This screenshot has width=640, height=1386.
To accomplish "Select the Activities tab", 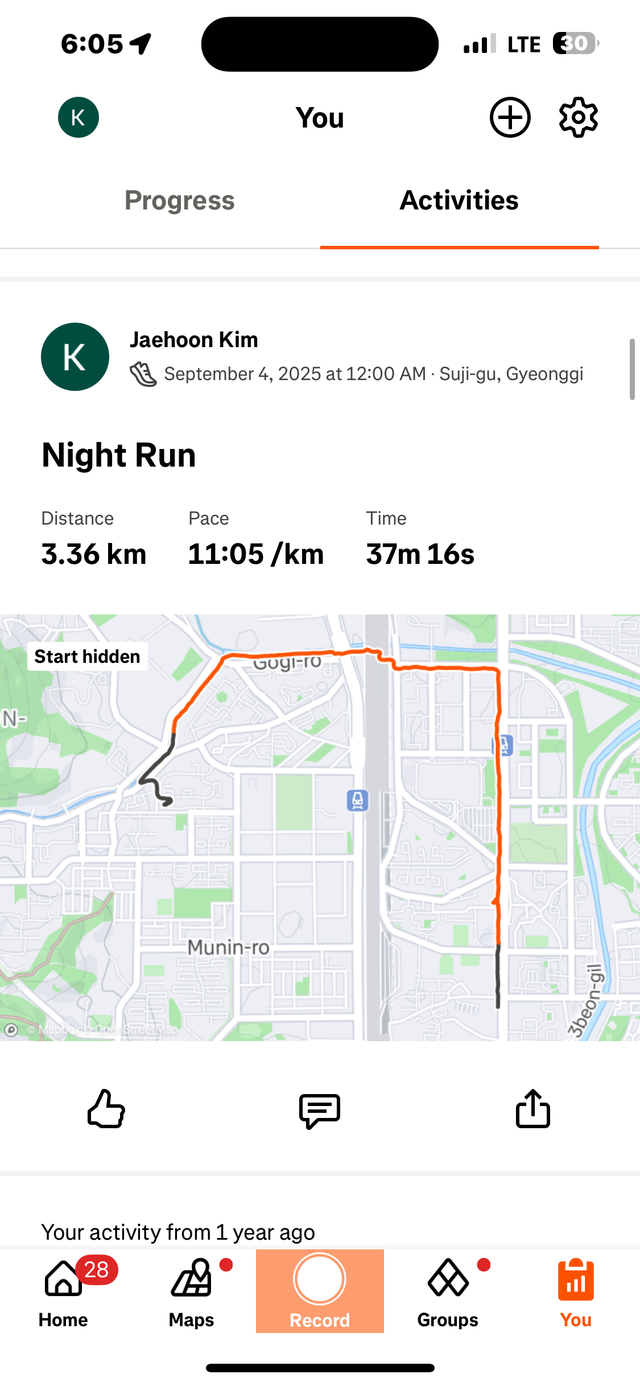I will tap(459, 200).
